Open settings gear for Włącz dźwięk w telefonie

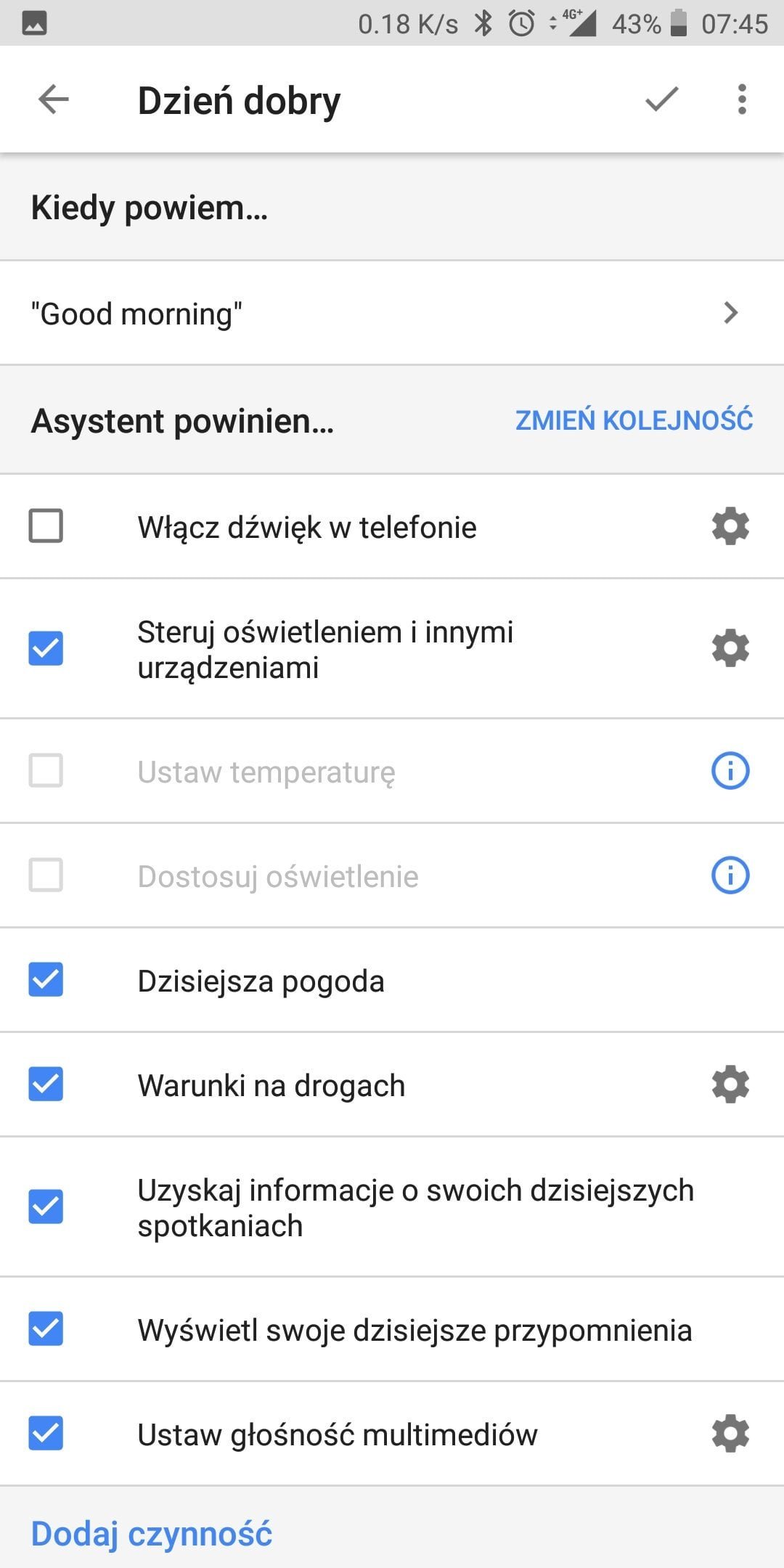[730, 526]
